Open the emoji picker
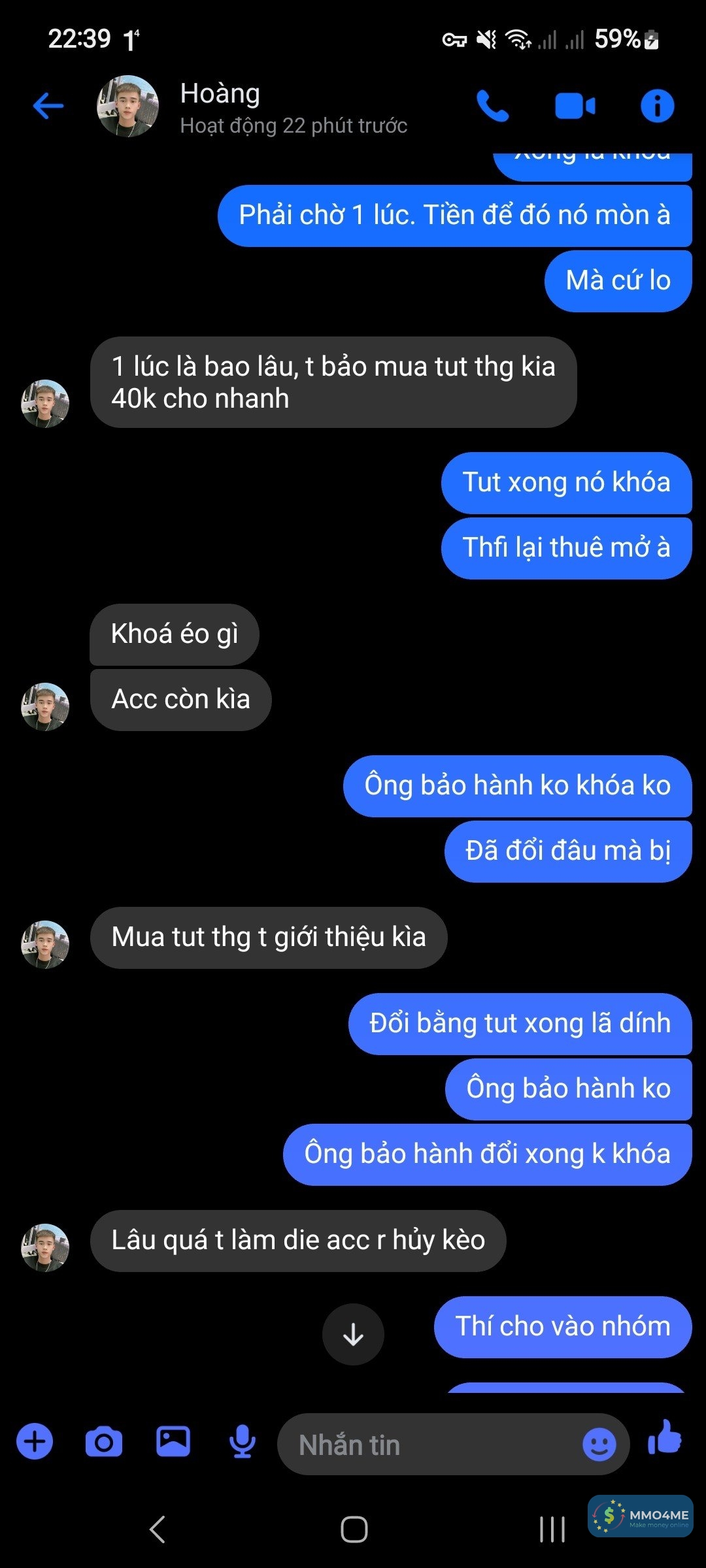This screenshot has width=706, height=1568. click(x=599, y=1444)
